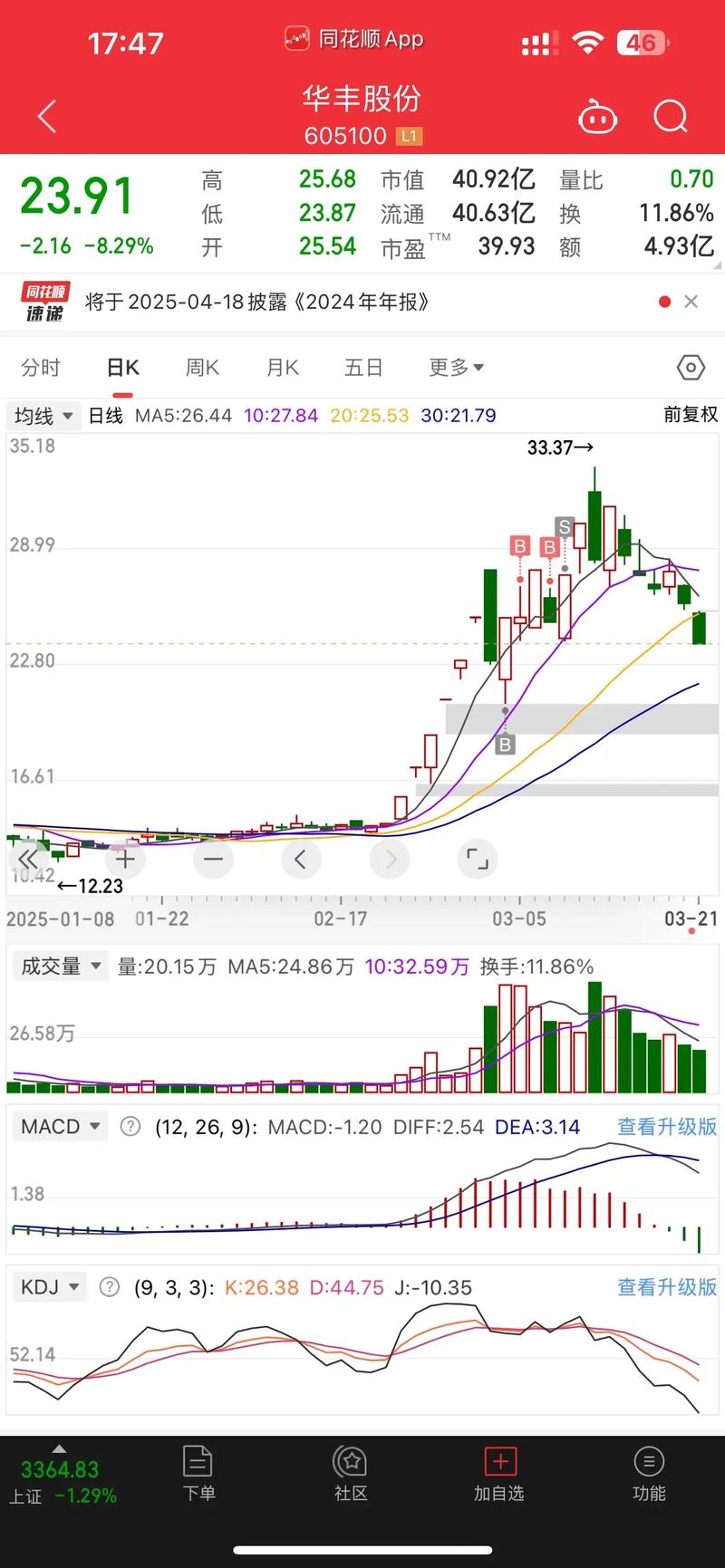Viewport: 725px width, 1568px height.
Task: Open the 均线 moving average dropdown
Action: [x=43, y=415]
